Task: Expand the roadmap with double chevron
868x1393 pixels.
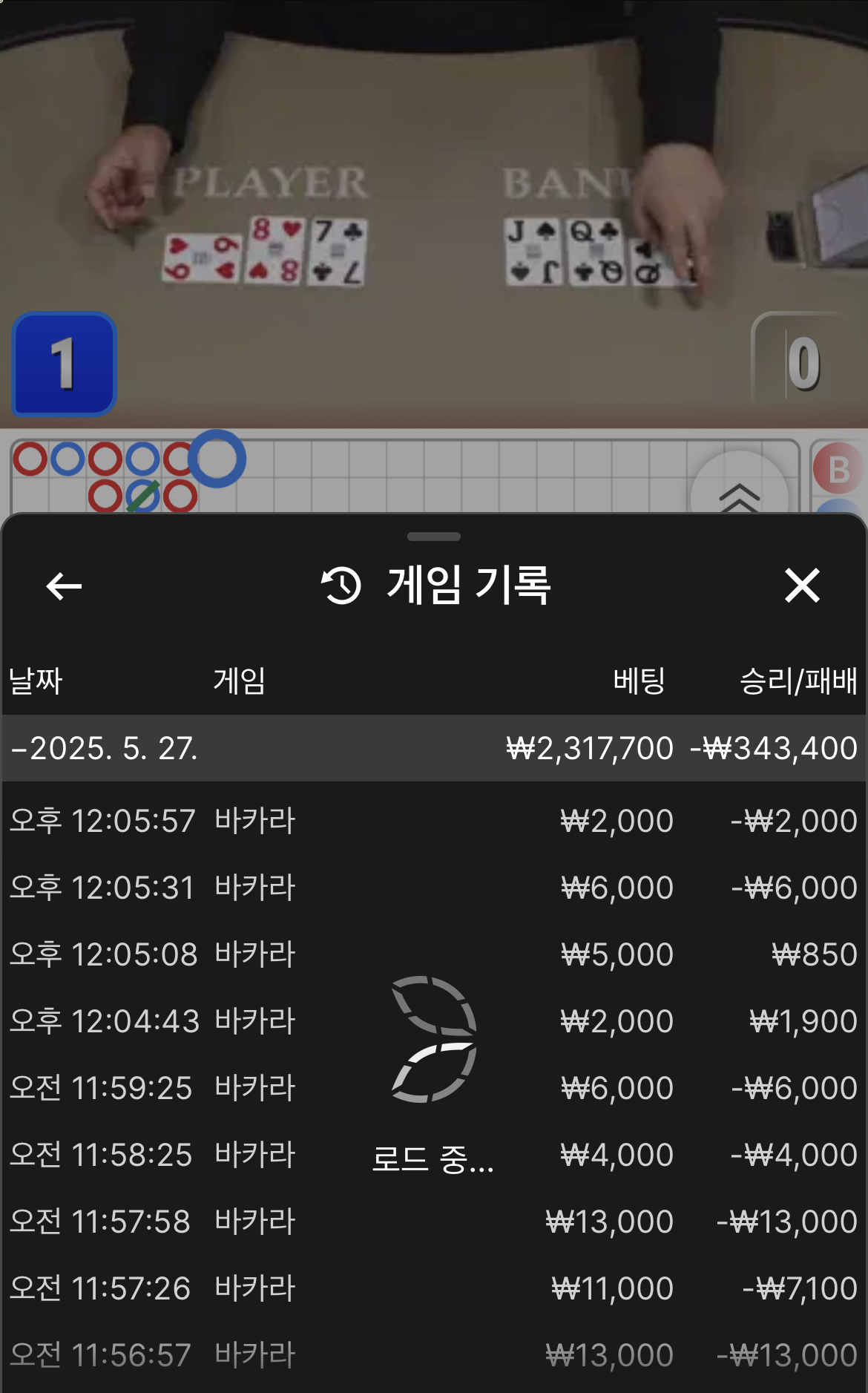Action: coord(739,494)
